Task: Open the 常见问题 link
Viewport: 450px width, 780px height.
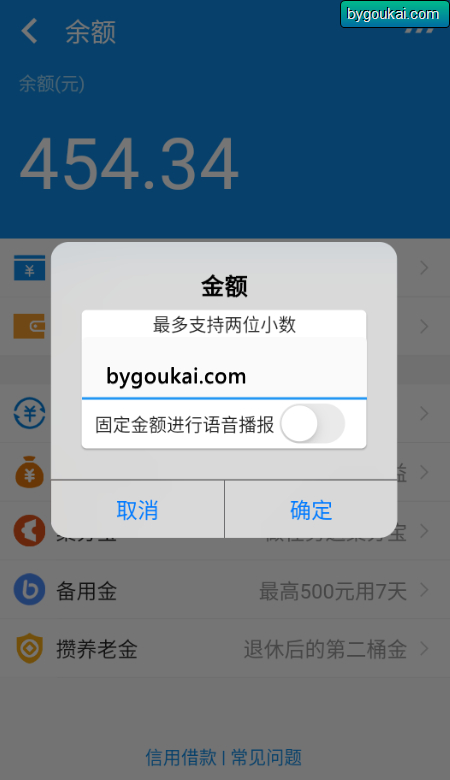Action: pyautogui.click(x=267, y=758)
